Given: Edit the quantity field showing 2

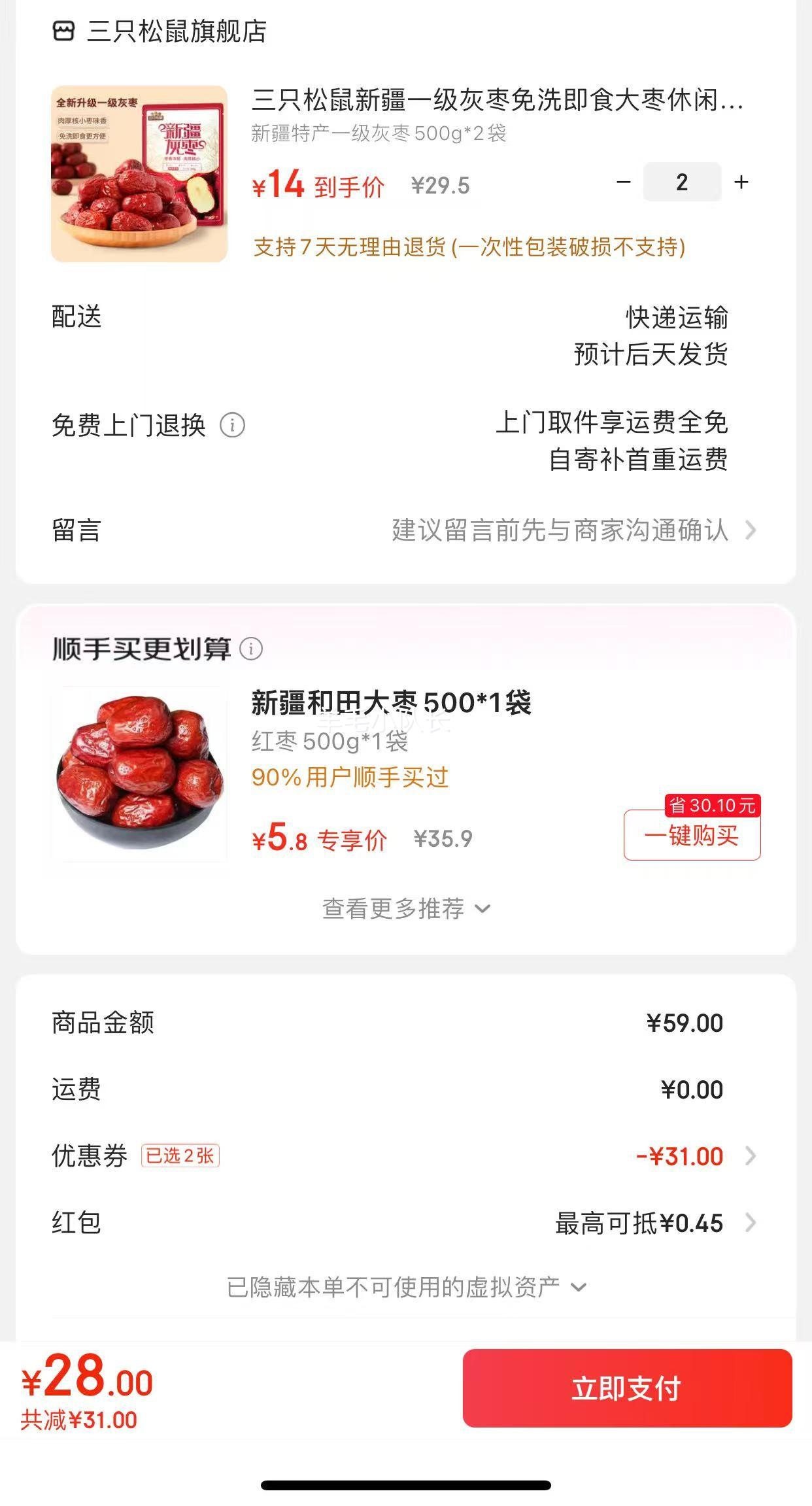Looking at the screenshot, I should [682, 182].
